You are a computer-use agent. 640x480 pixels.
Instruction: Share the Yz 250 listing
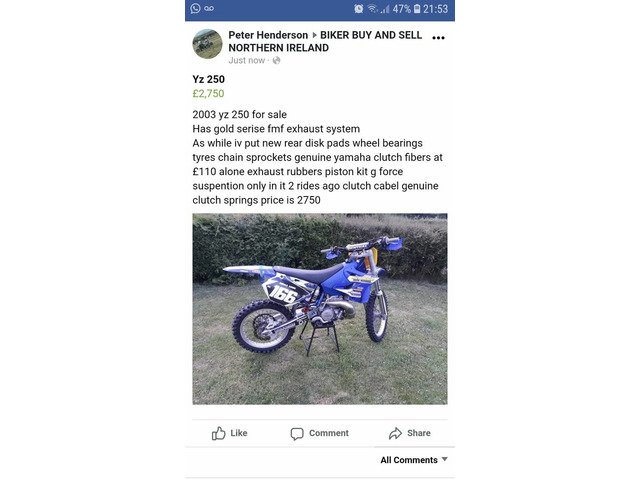pos(409,433)
